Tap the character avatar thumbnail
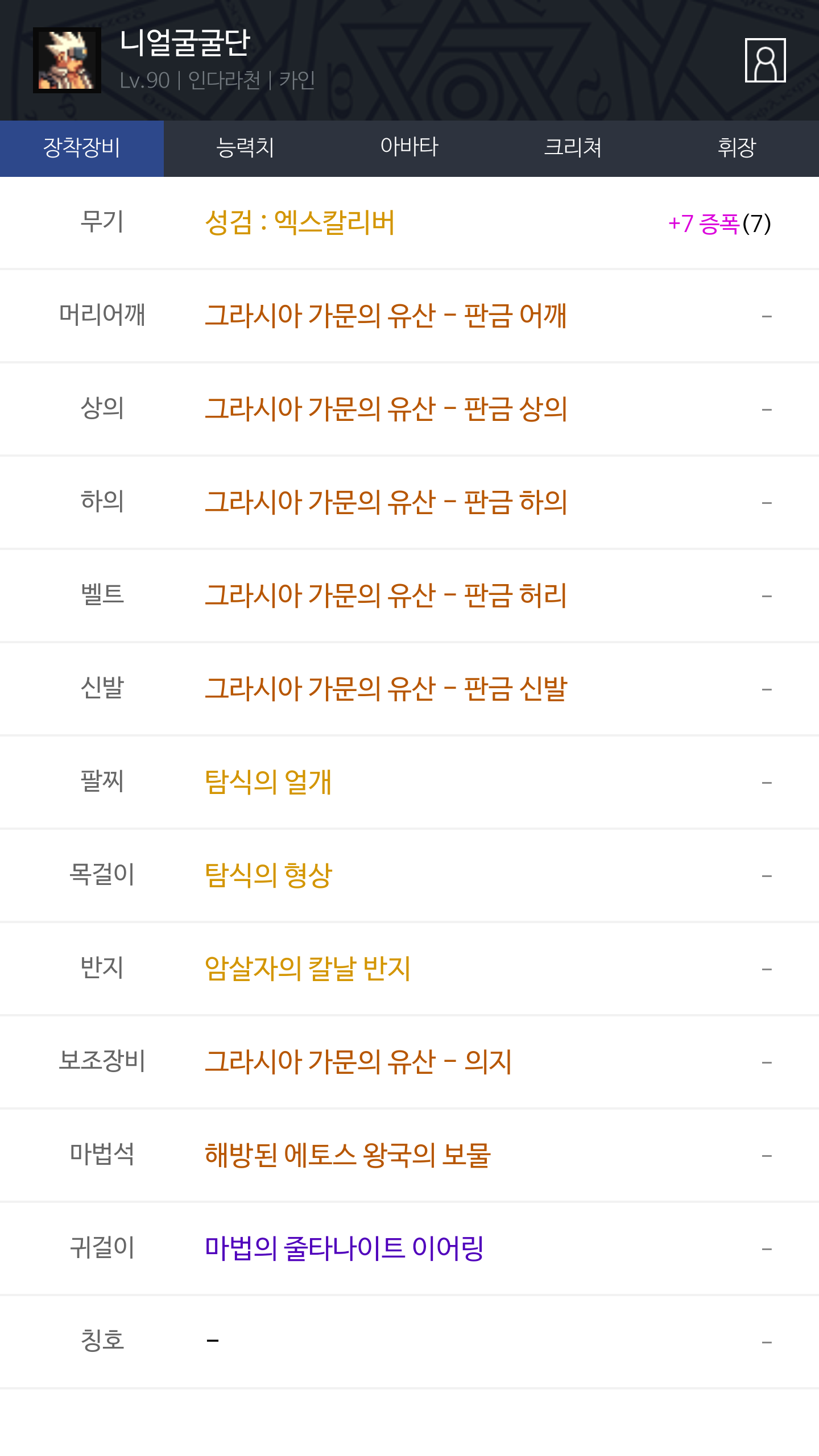Screen dimensions: 819x1456 (67, 60)
